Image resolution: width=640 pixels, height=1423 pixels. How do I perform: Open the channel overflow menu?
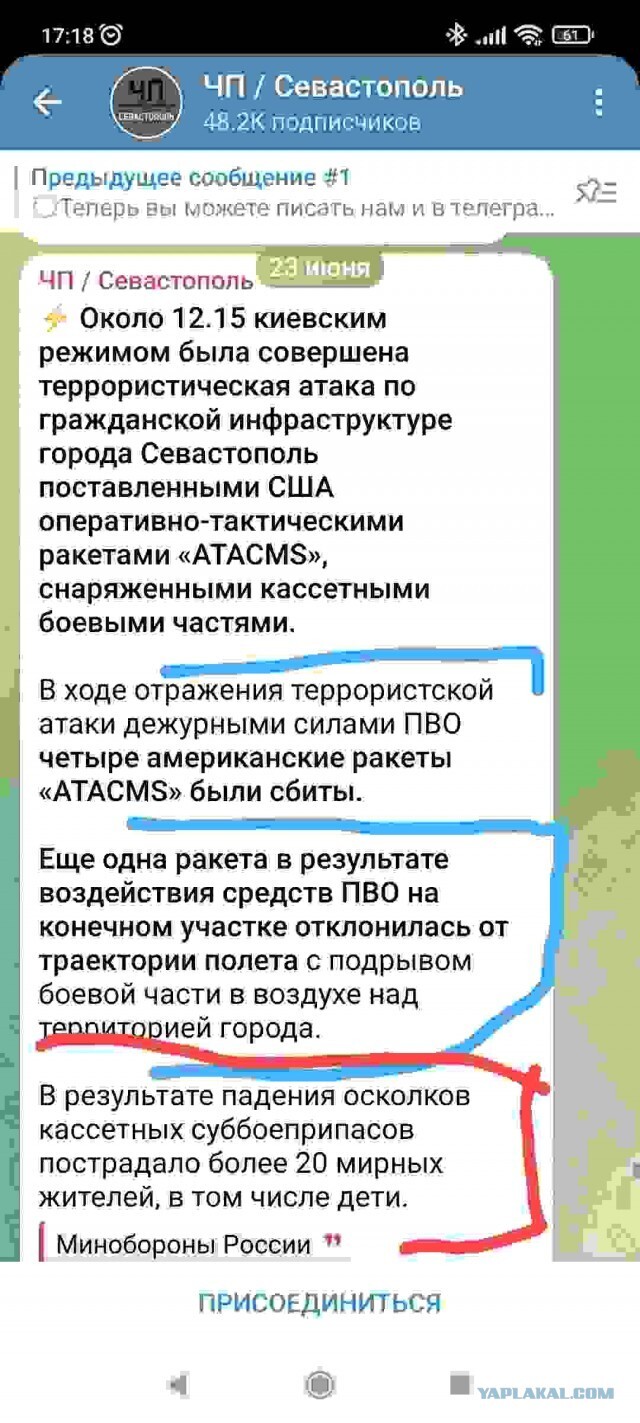[598, 103]
